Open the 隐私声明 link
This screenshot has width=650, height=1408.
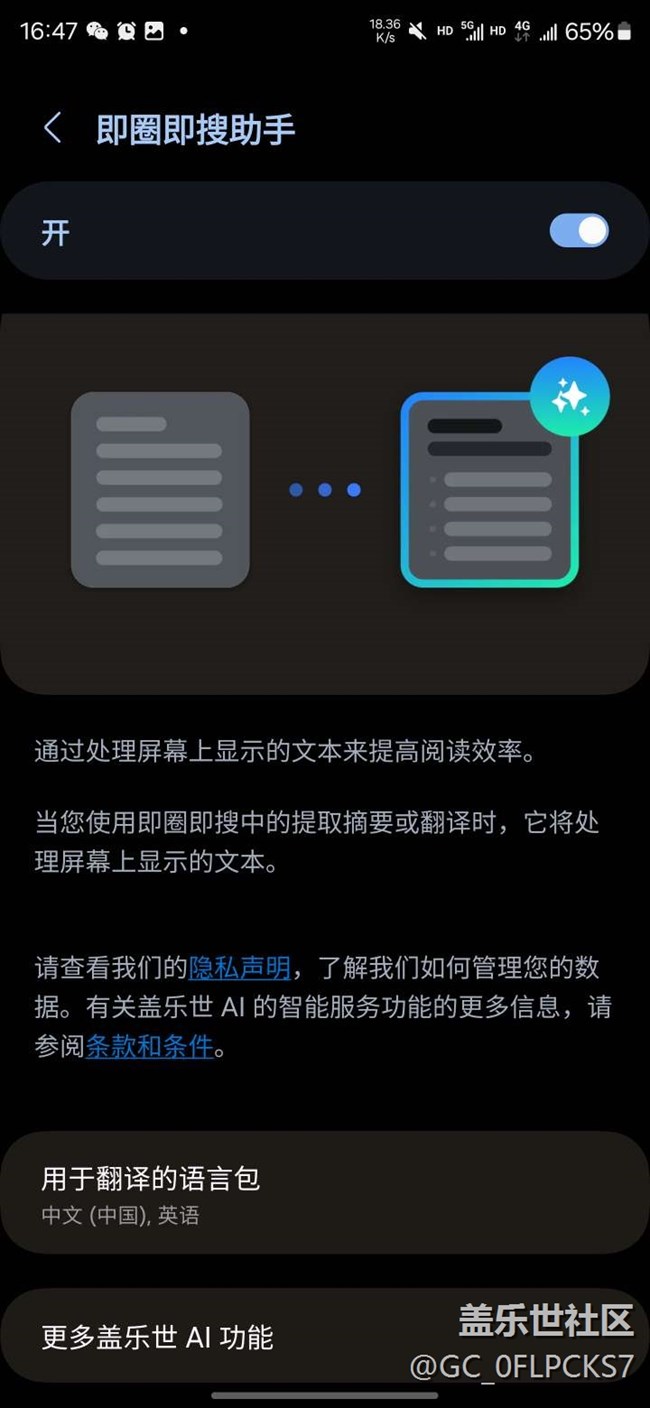pyautogui.click(x=240, y=967)
